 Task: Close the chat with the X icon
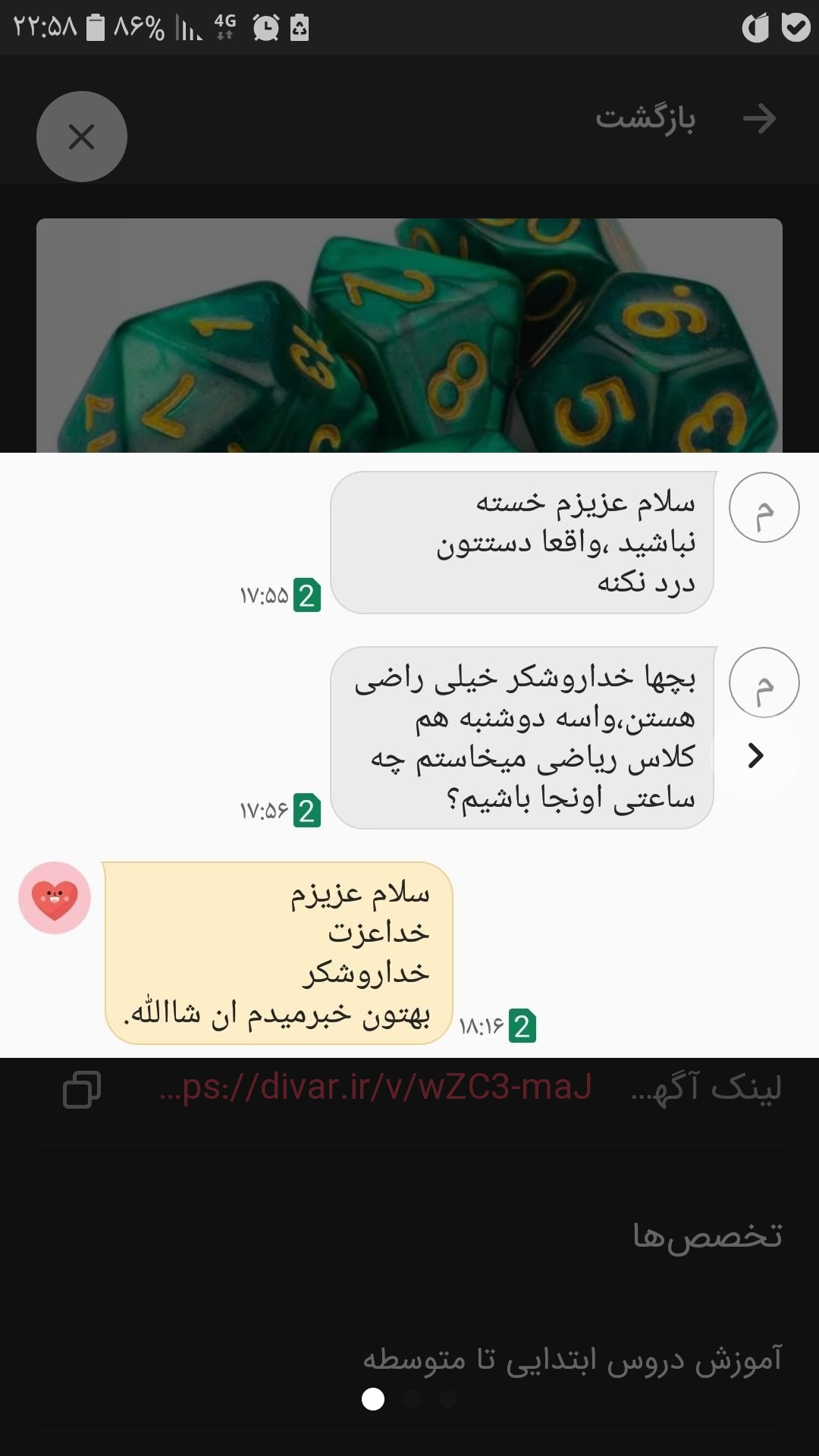click(x=81, y=136)
